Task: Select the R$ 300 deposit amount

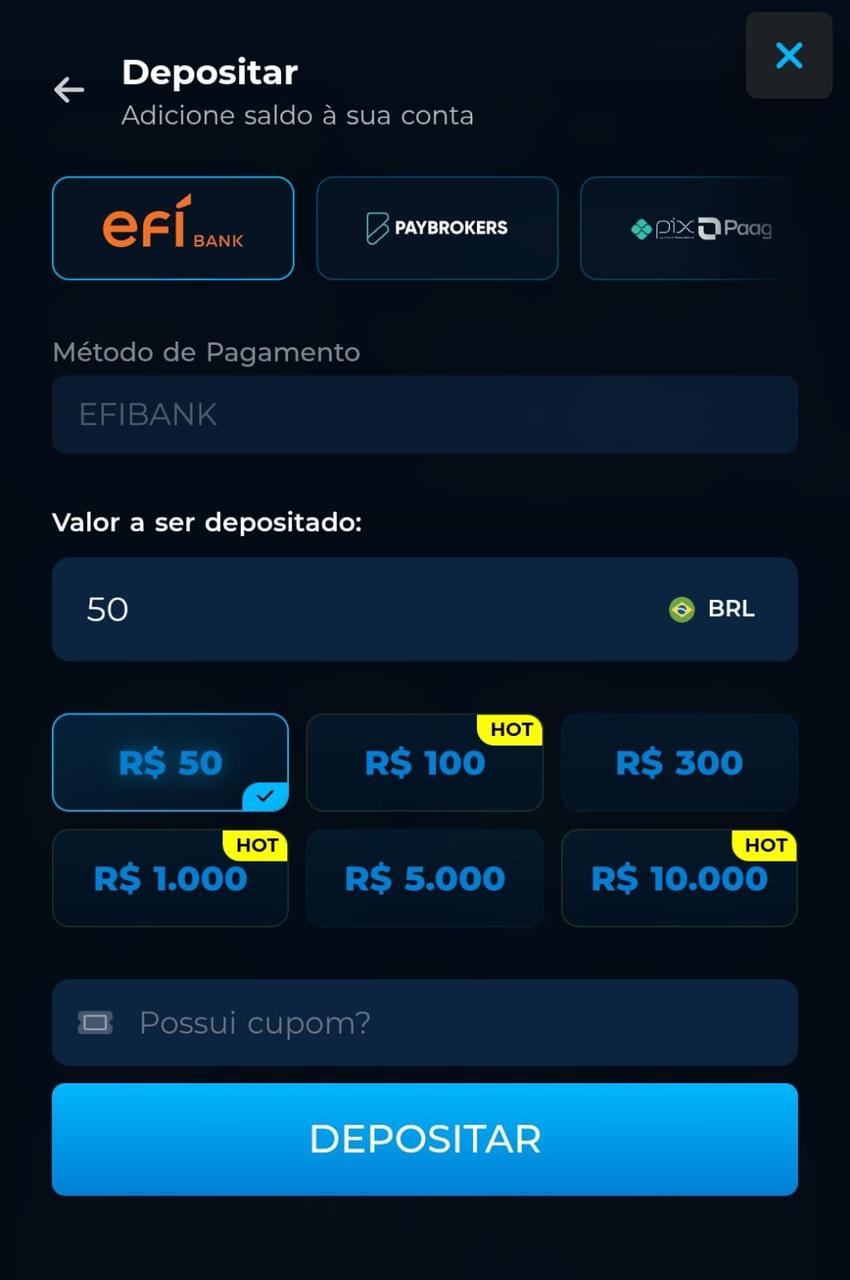Action: coord(679,762)
